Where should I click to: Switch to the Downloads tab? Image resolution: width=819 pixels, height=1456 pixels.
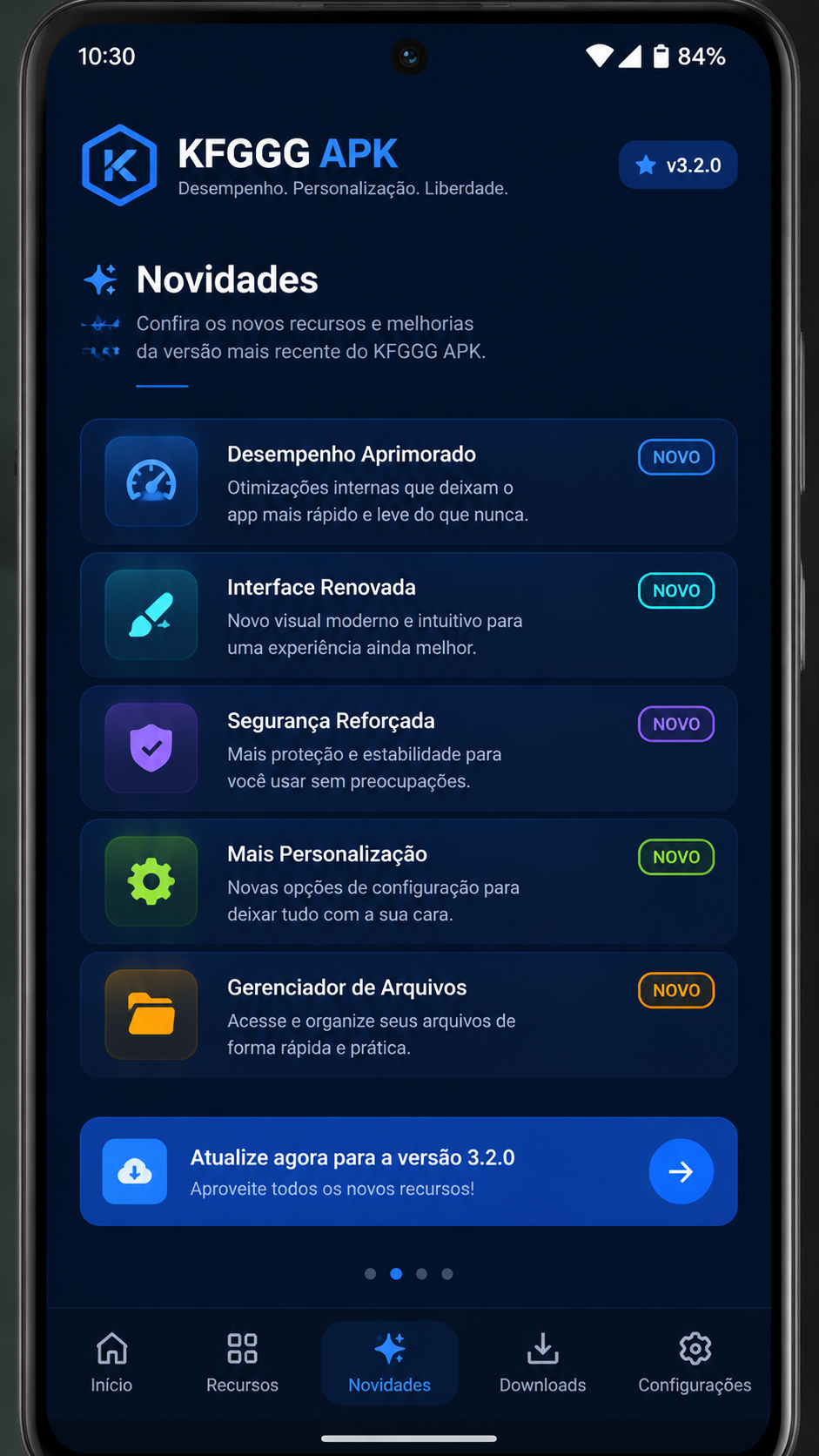[x=542, y=1363]
